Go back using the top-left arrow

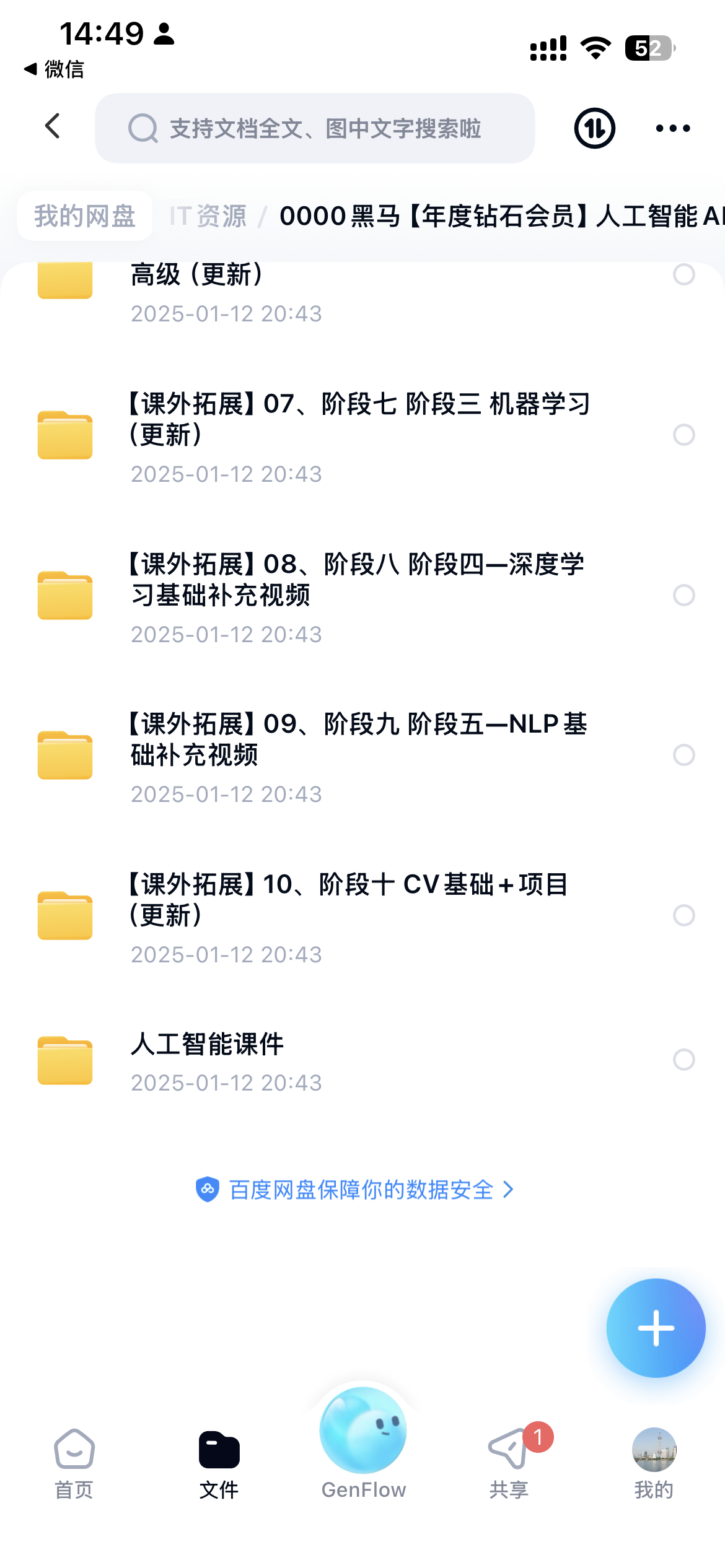[x=53, y=127]
